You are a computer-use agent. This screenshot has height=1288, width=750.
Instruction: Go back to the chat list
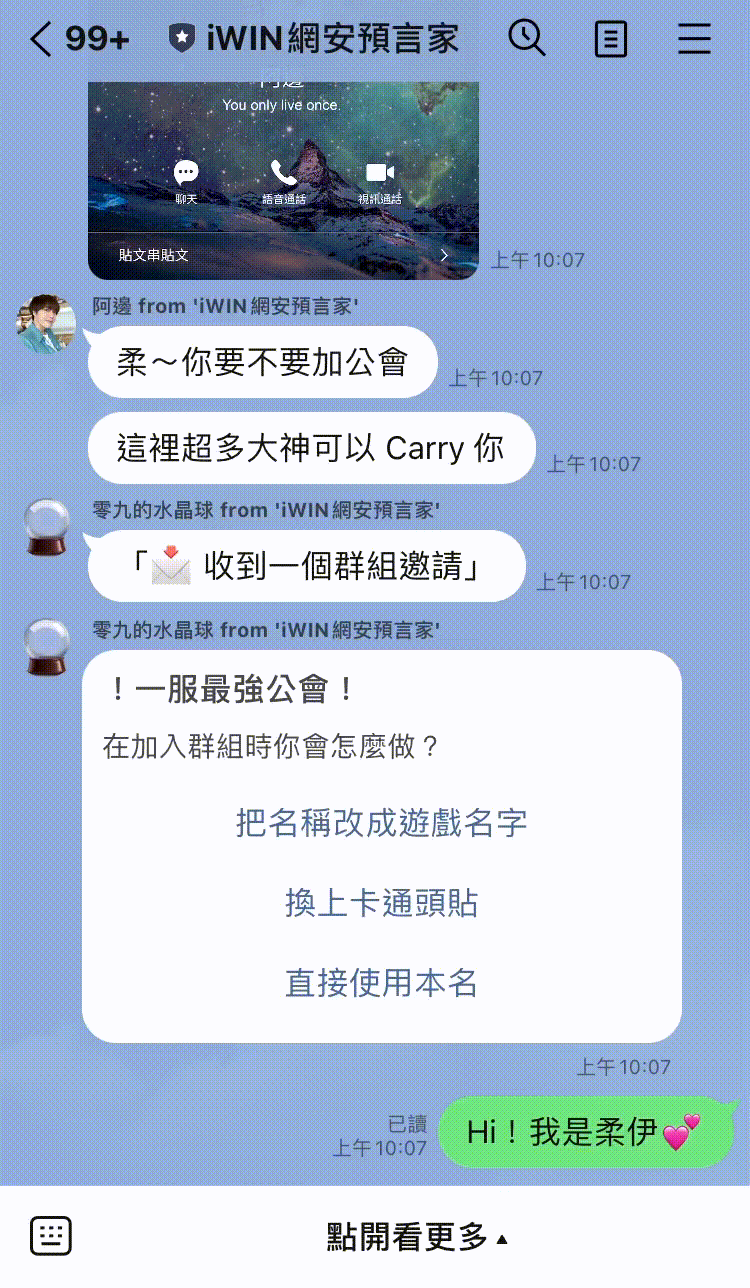point(40,40)
